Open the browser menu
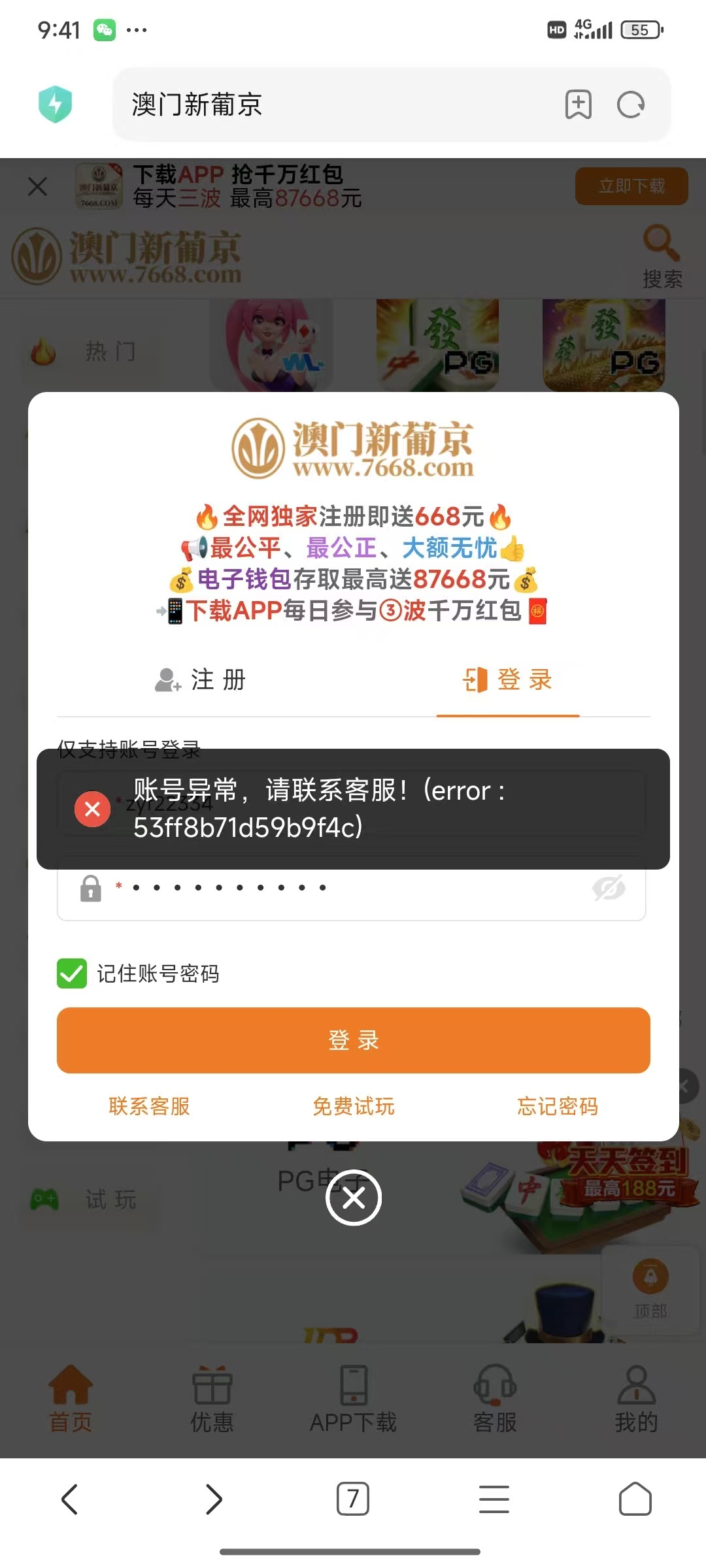The height and width of the screenshot is (1568, 706). (494, 1499)
